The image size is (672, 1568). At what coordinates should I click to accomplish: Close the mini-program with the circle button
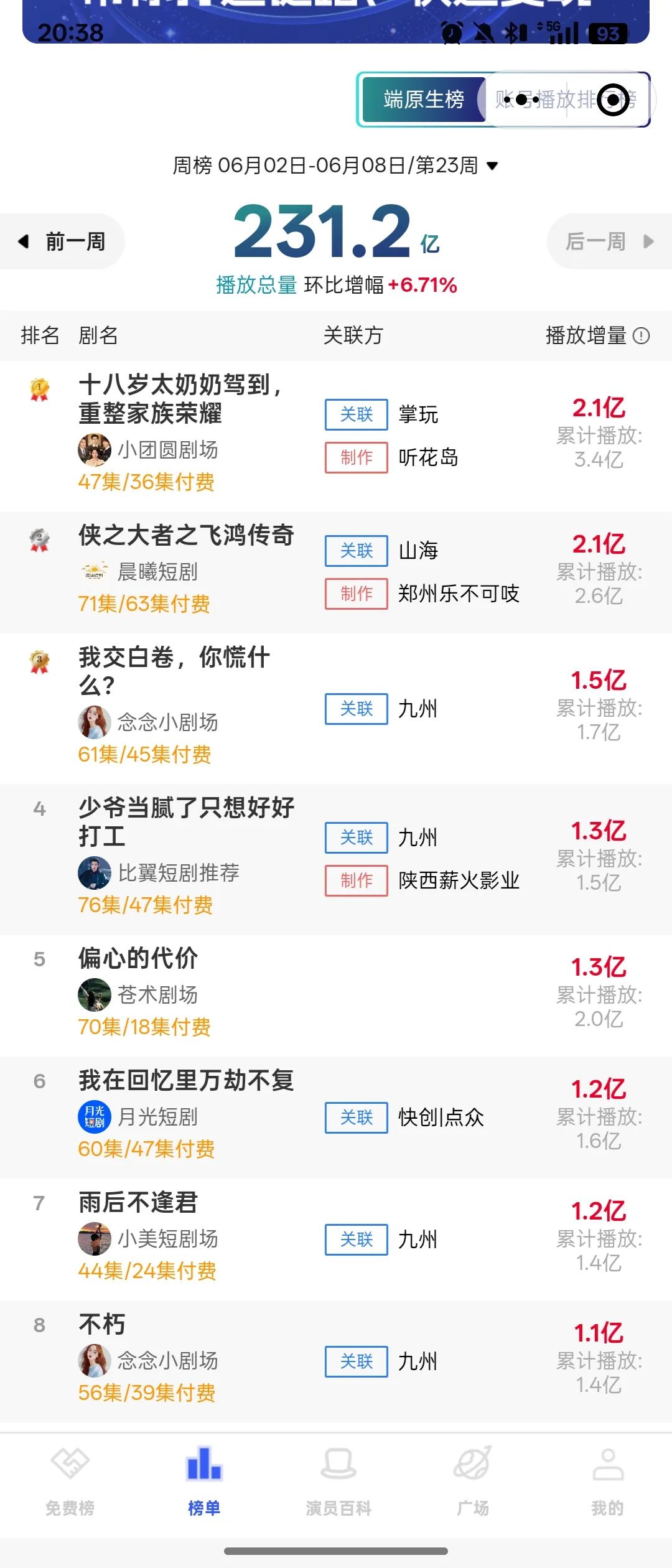coord(613,100)
